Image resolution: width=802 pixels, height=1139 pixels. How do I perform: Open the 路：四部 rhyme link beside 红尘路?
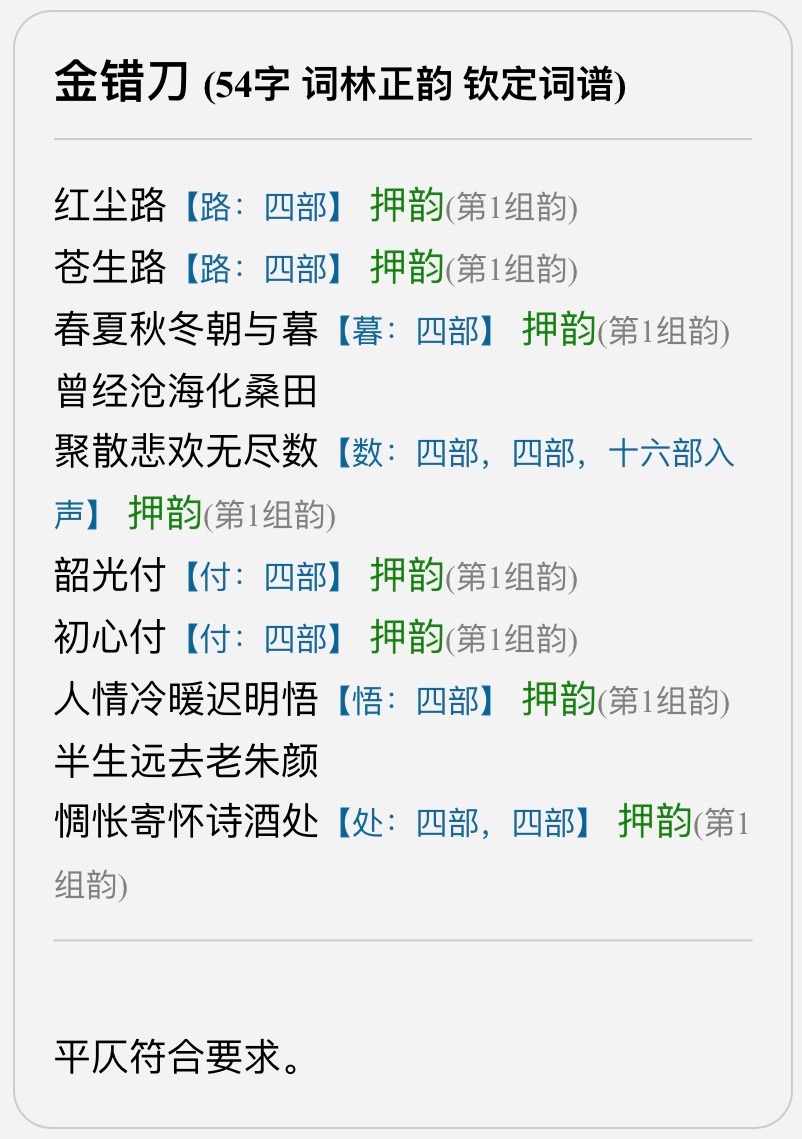tap(263, 207)
